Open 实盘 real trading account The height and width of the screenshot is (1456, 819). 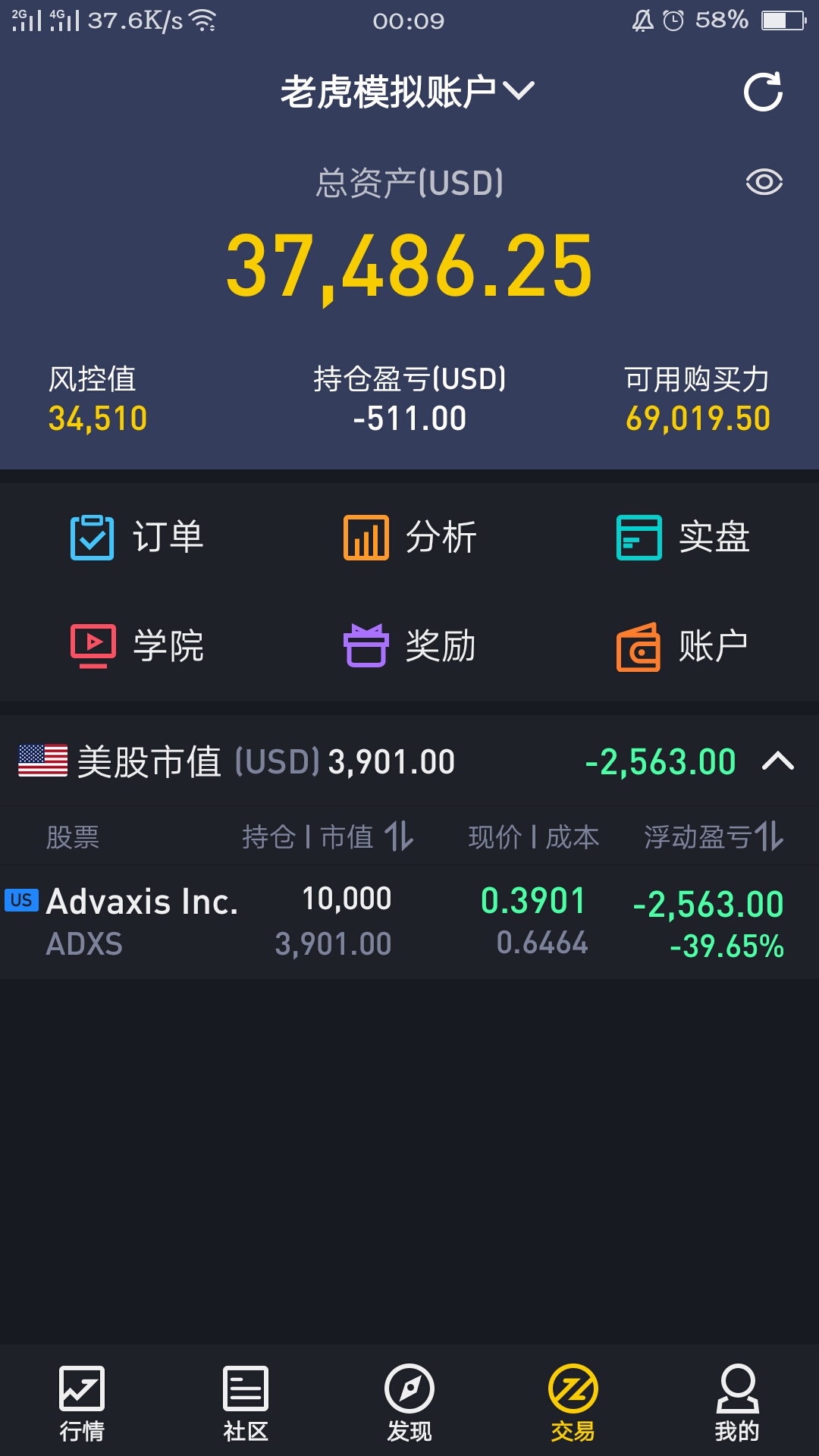682,538
